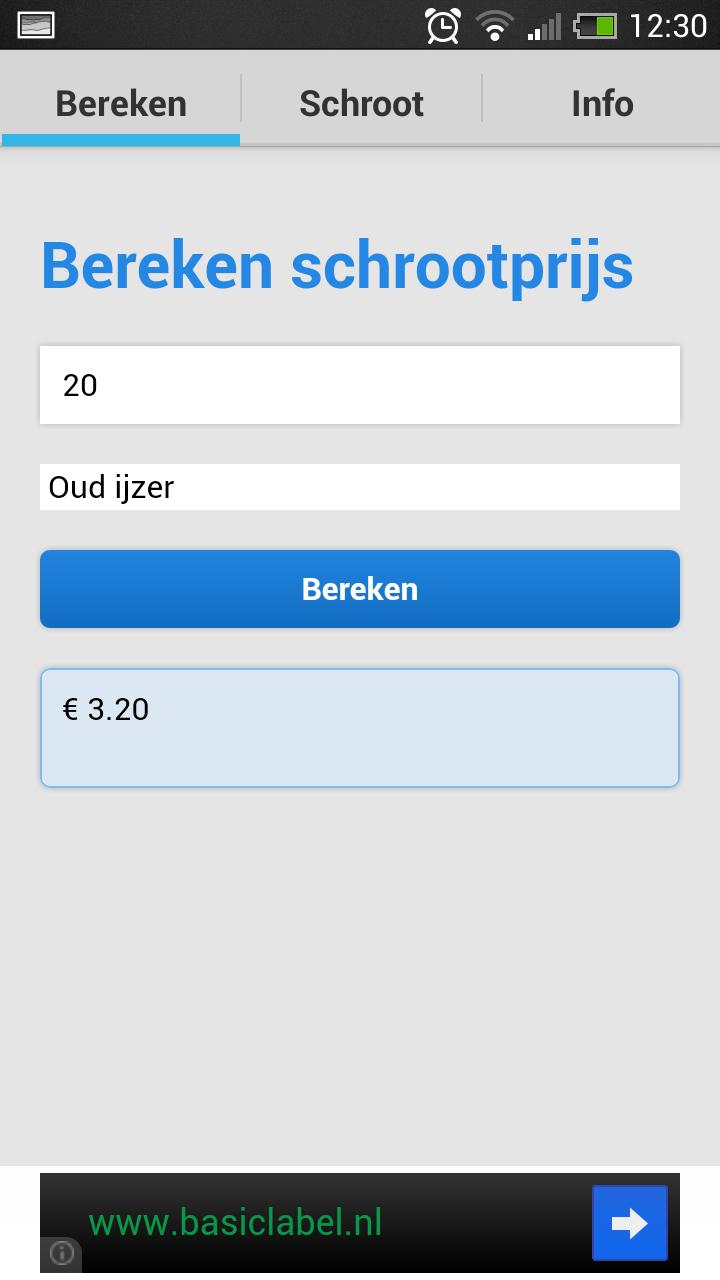
Task: Open the Info tab
Action: point(601,101)
